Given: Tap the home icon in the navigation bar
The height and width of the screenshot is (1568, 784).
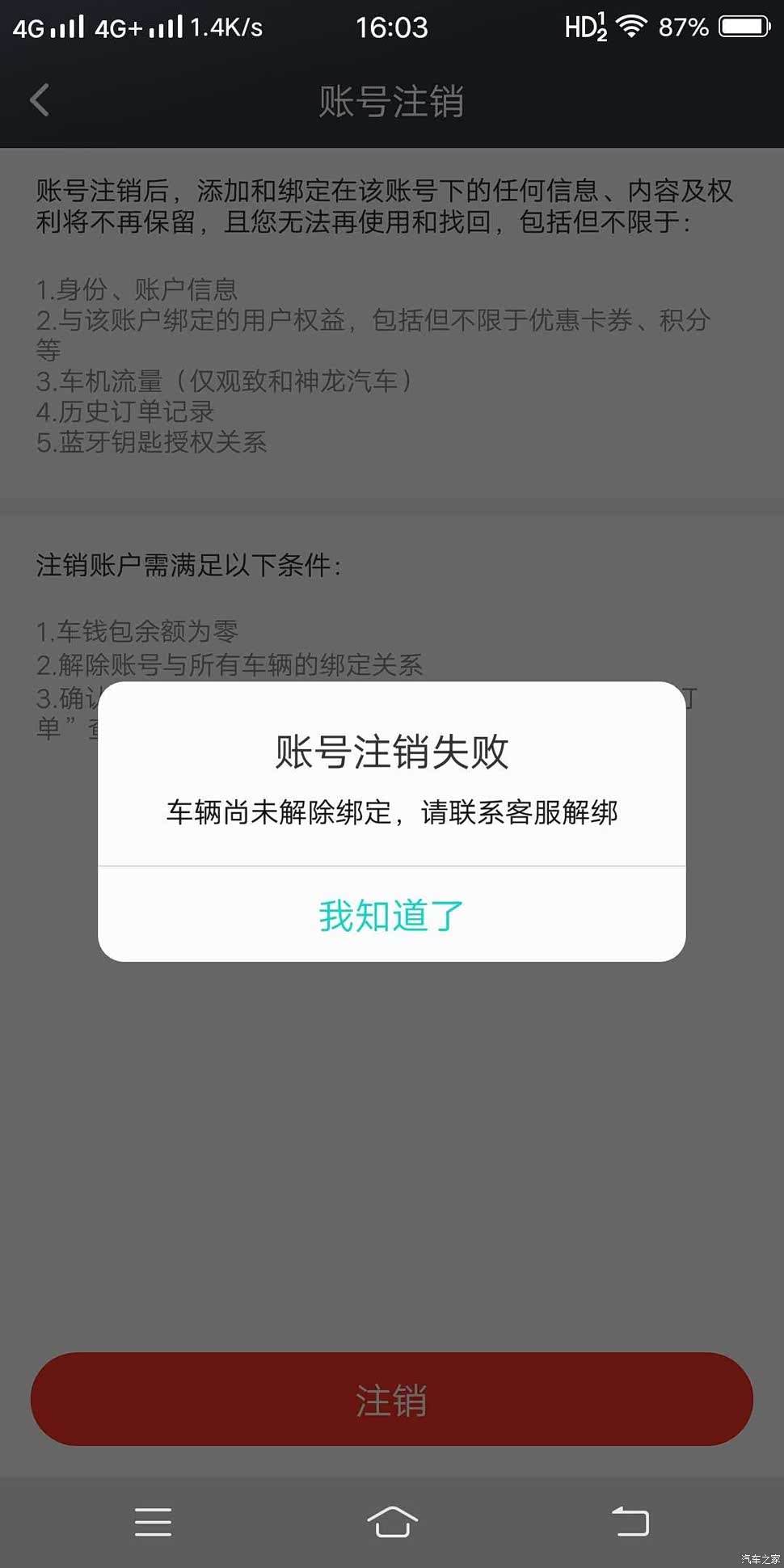Looking at the screenshot, I should [392, 1522].
